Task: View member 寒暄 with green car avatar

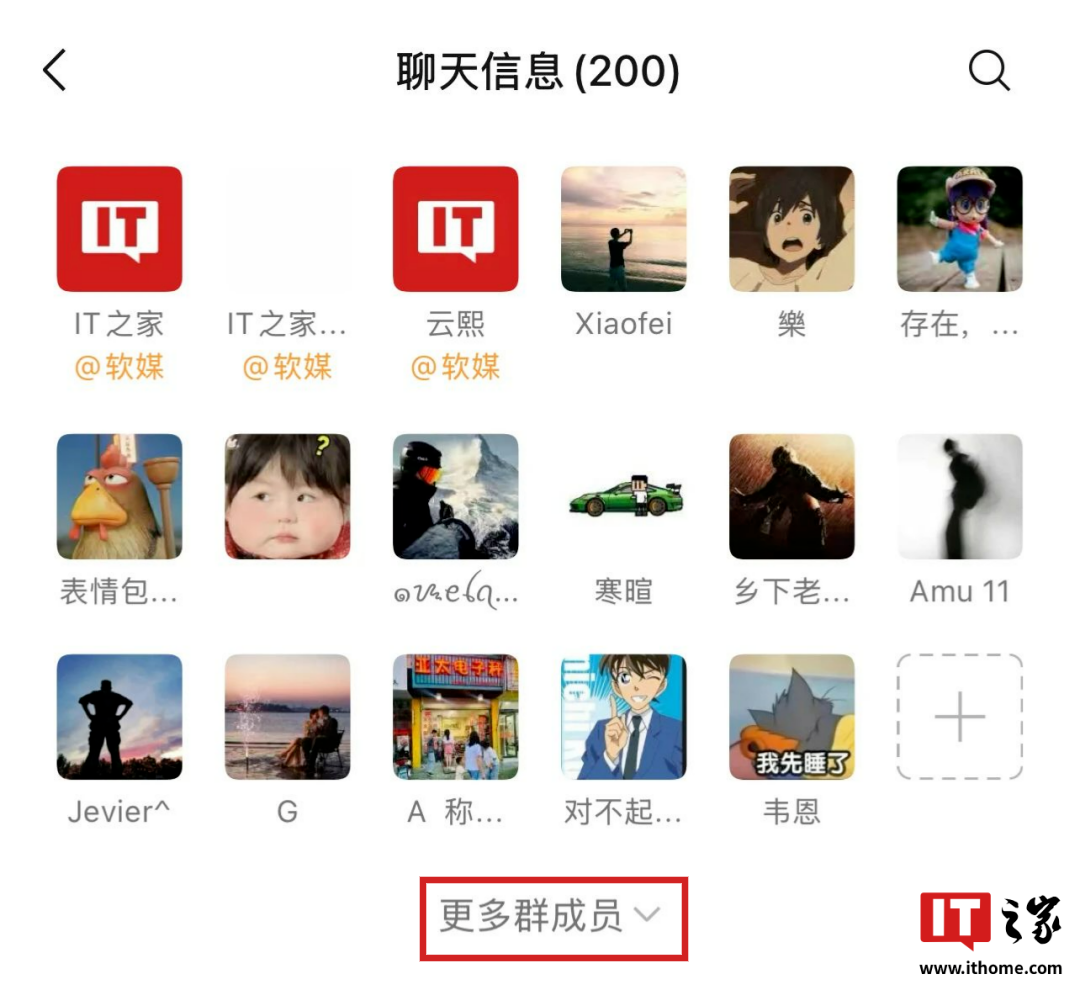Action: click(x=623, y=496)
